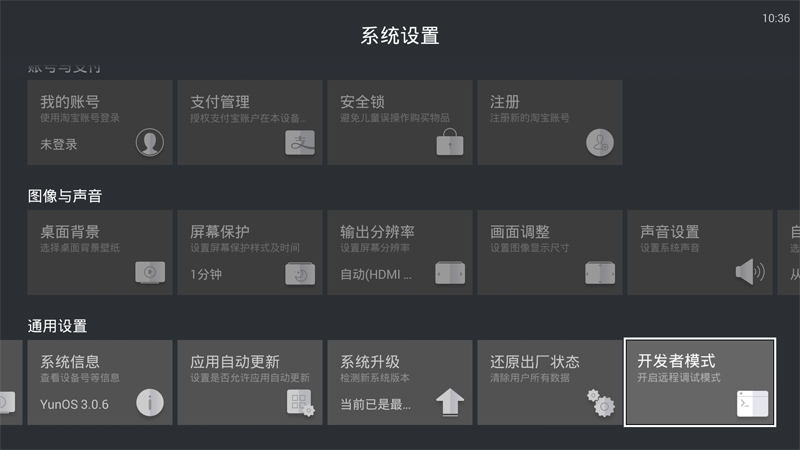
Task: Open 支付管理 payment settings
Action: tap(250, 123)
